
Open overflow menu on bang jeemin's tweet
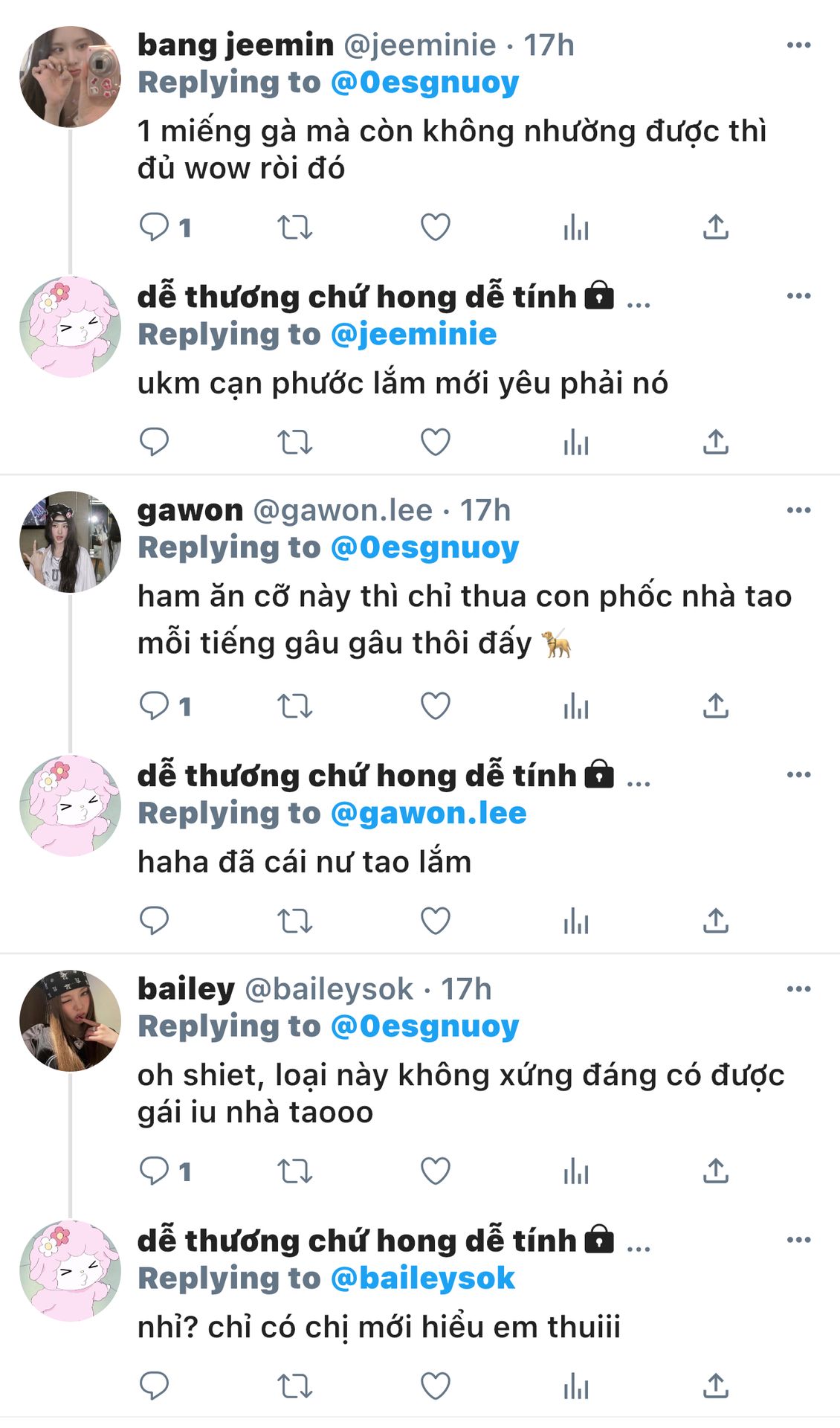(x=798, y=45)
